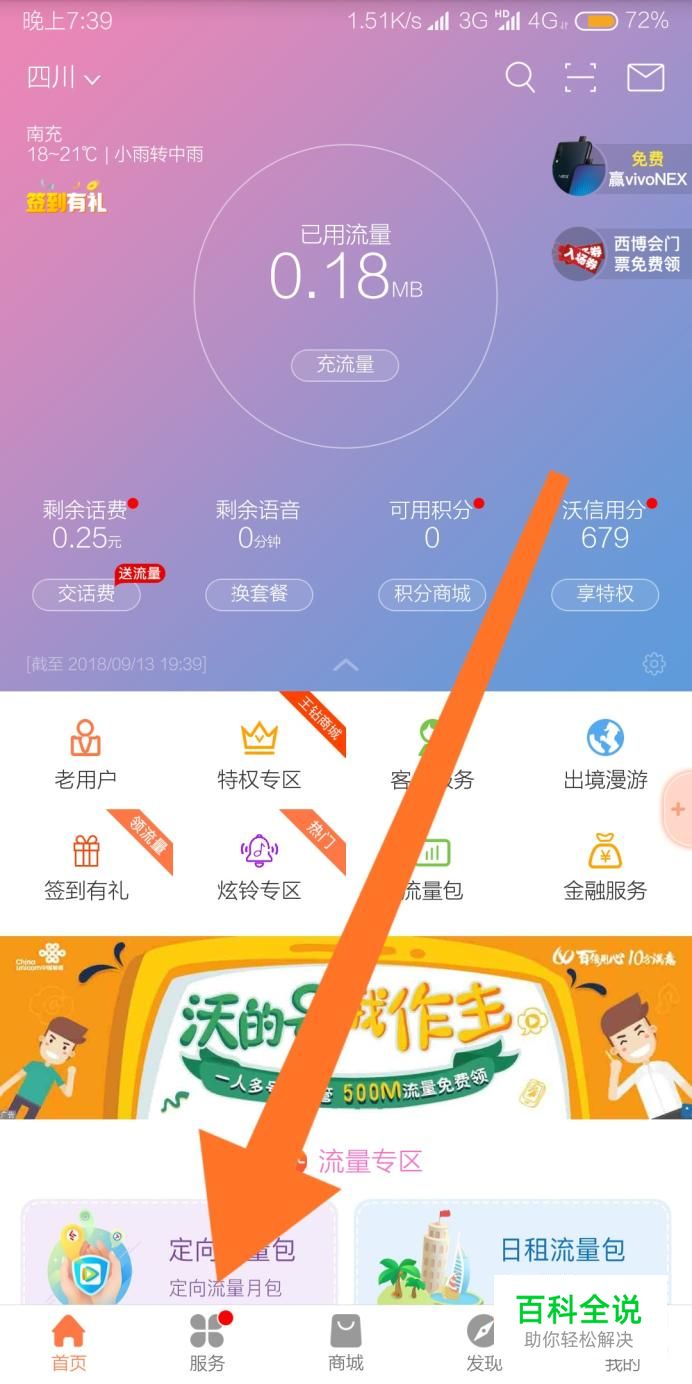Open 炫铃专区
692x1384 pixels.
(x=259, y=866)
